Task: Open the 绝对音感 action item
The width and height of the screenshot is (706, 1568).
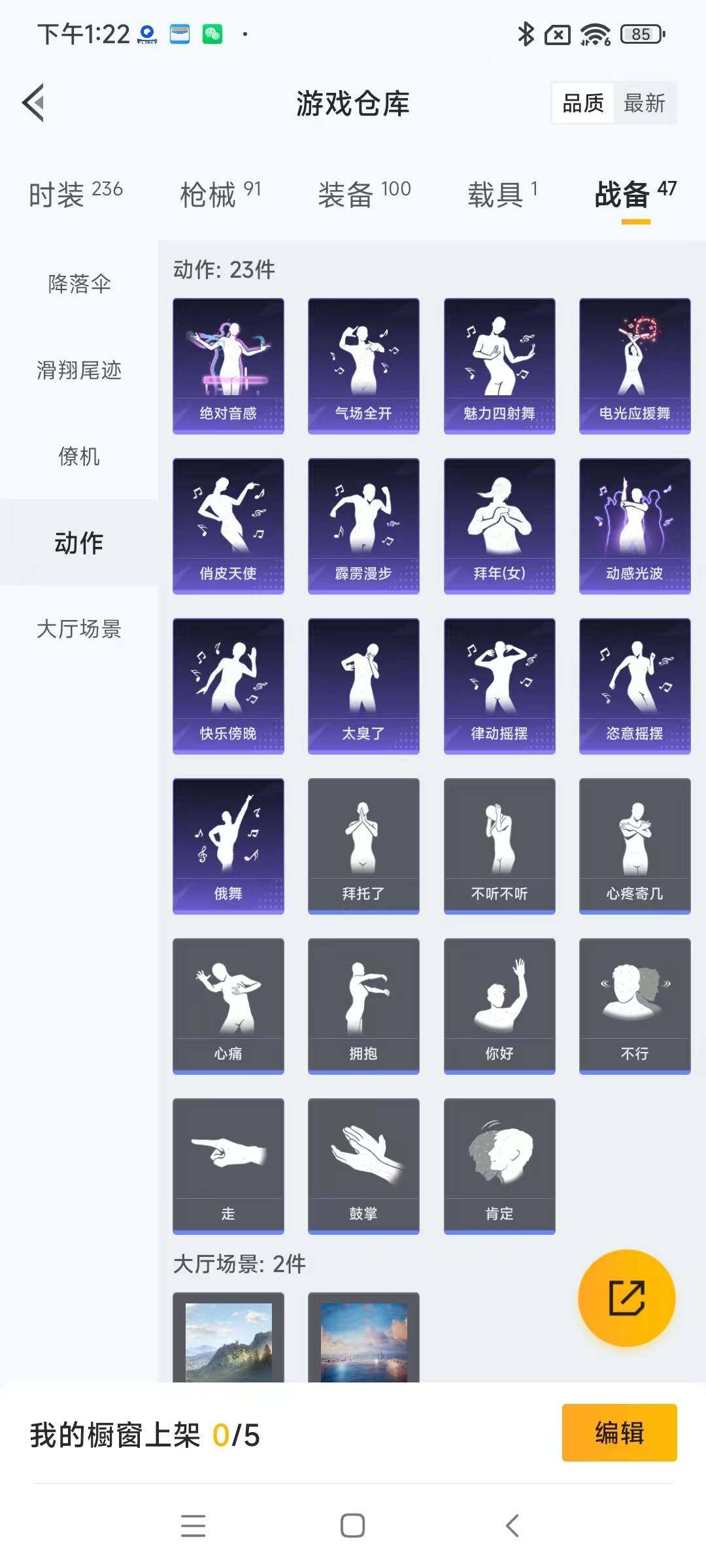Action: (x=228, y=366)
